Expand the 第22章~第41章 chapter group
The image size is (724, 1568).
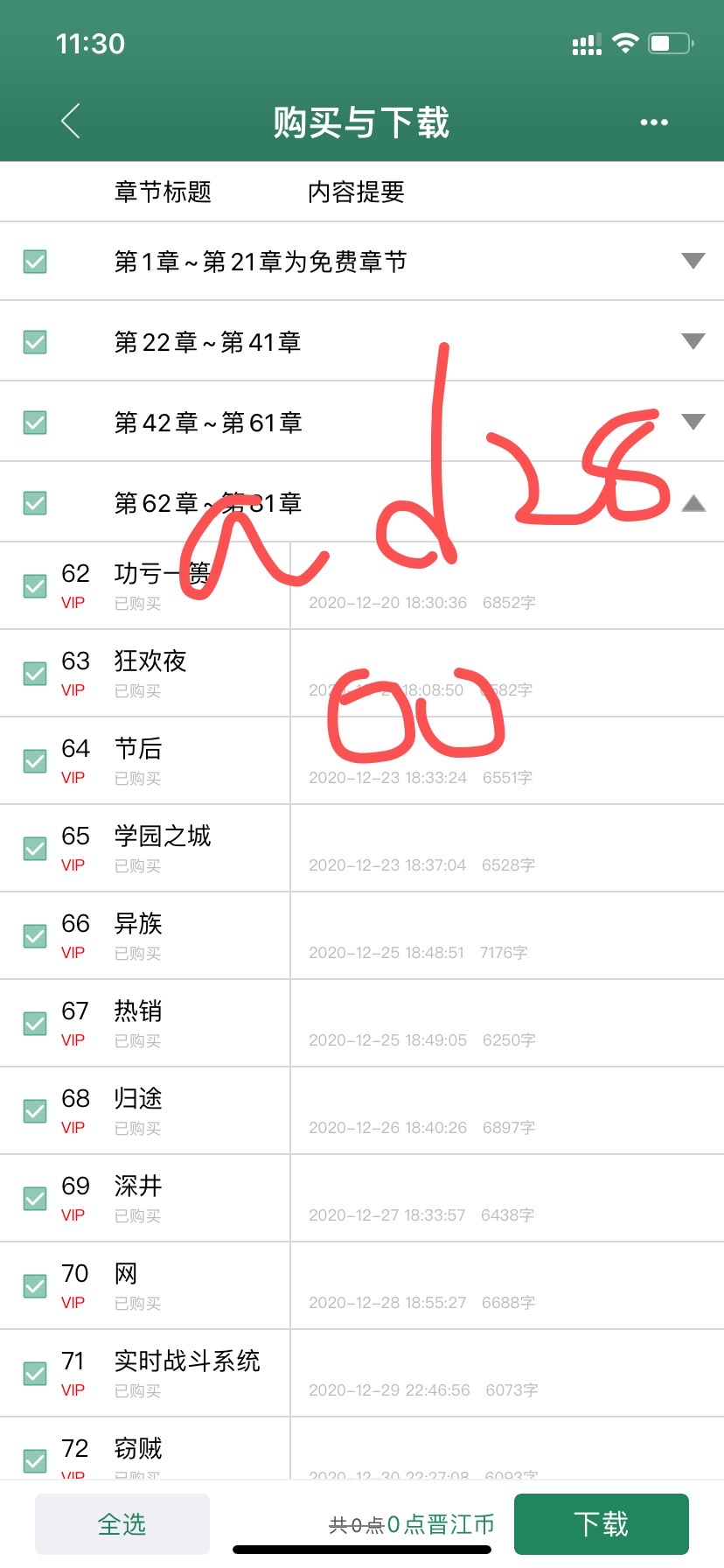[x=693, y=341]
